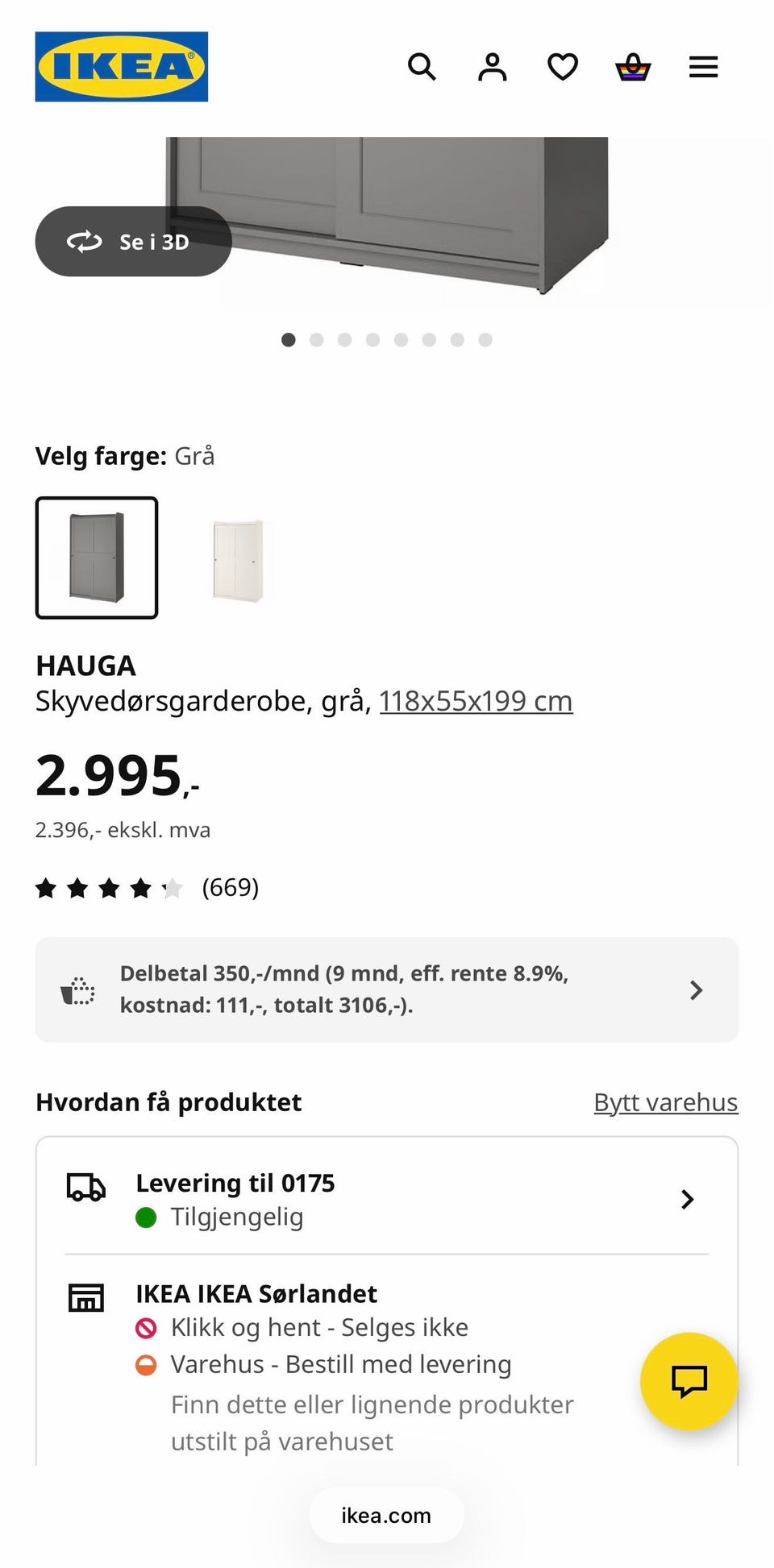The height and width of the screenshot is (1568, 774).
Task: Open the 669 customer reviews
Action: click(x=231, y=887)
